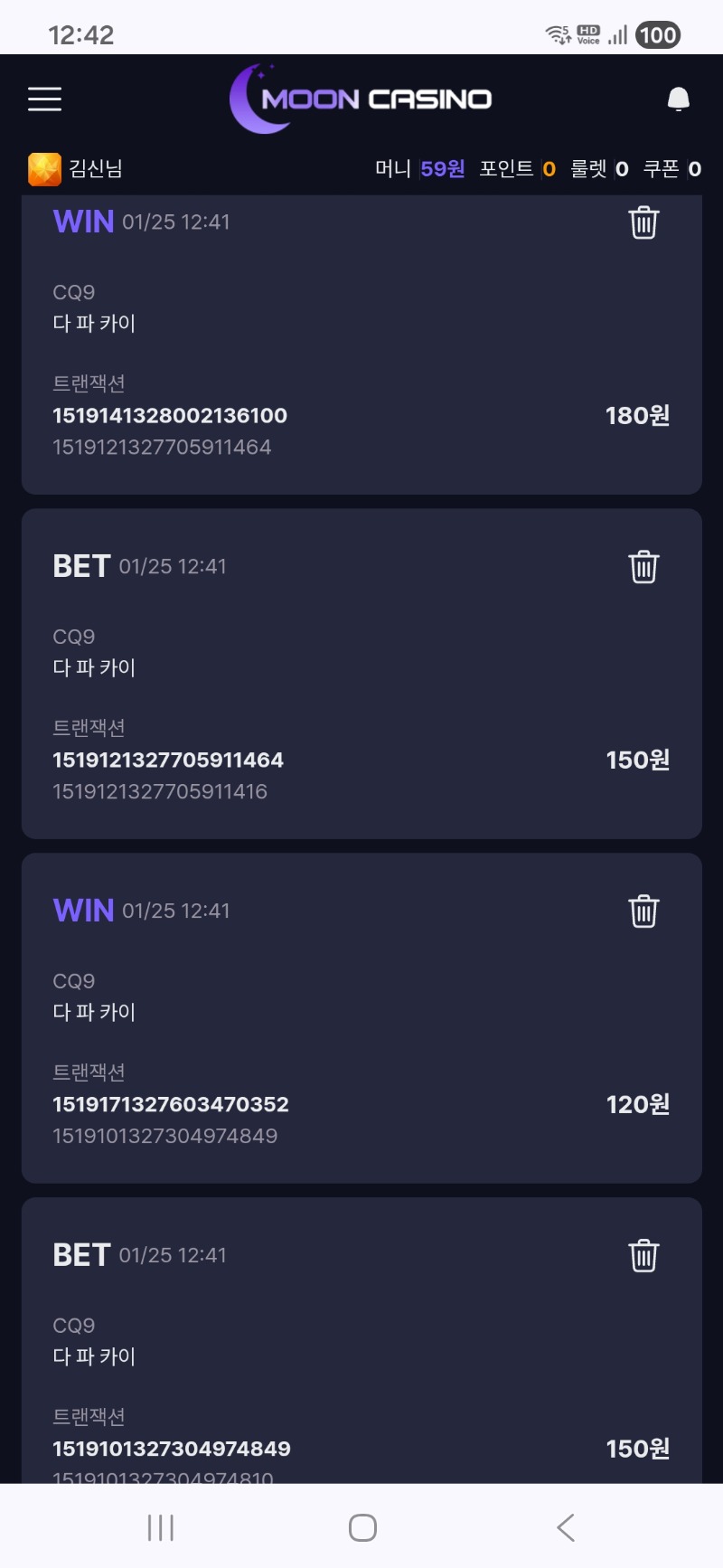Delete the bottom BET transaction using trash icon
723x1568 pixels.
click(x=643, y=1255)
